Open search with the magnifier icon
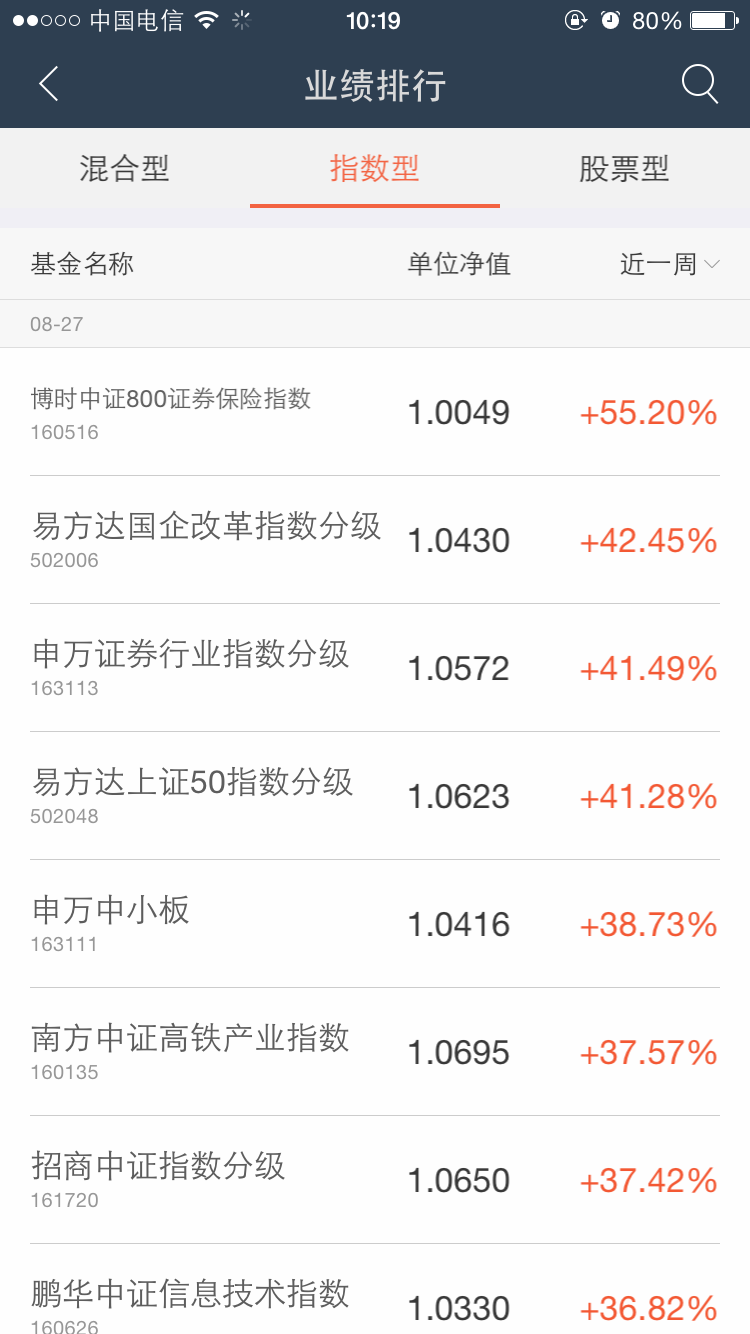The image size is (750, 1334). pos(700,84)
